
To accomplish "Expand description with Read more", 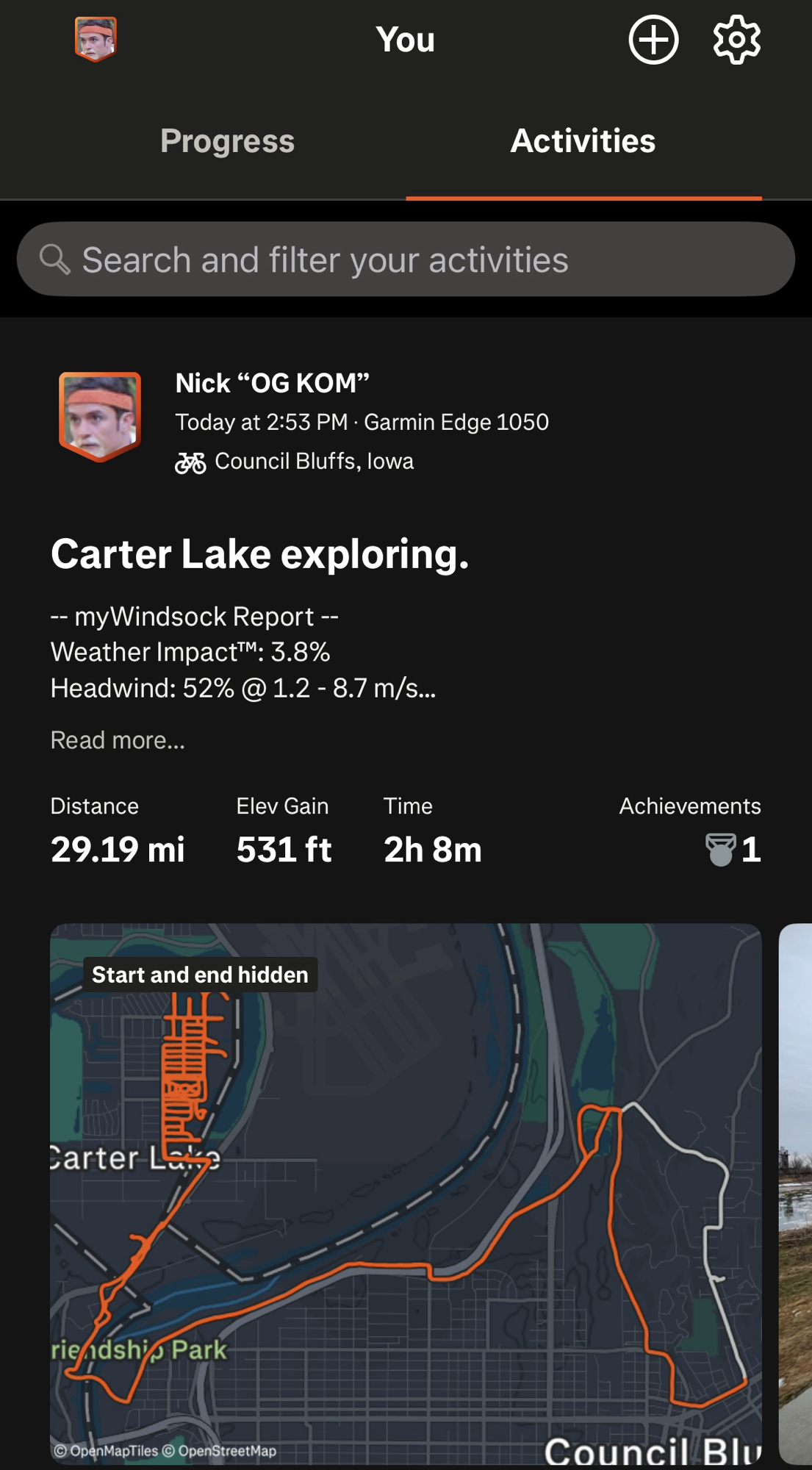I will [x=118, y=740].
